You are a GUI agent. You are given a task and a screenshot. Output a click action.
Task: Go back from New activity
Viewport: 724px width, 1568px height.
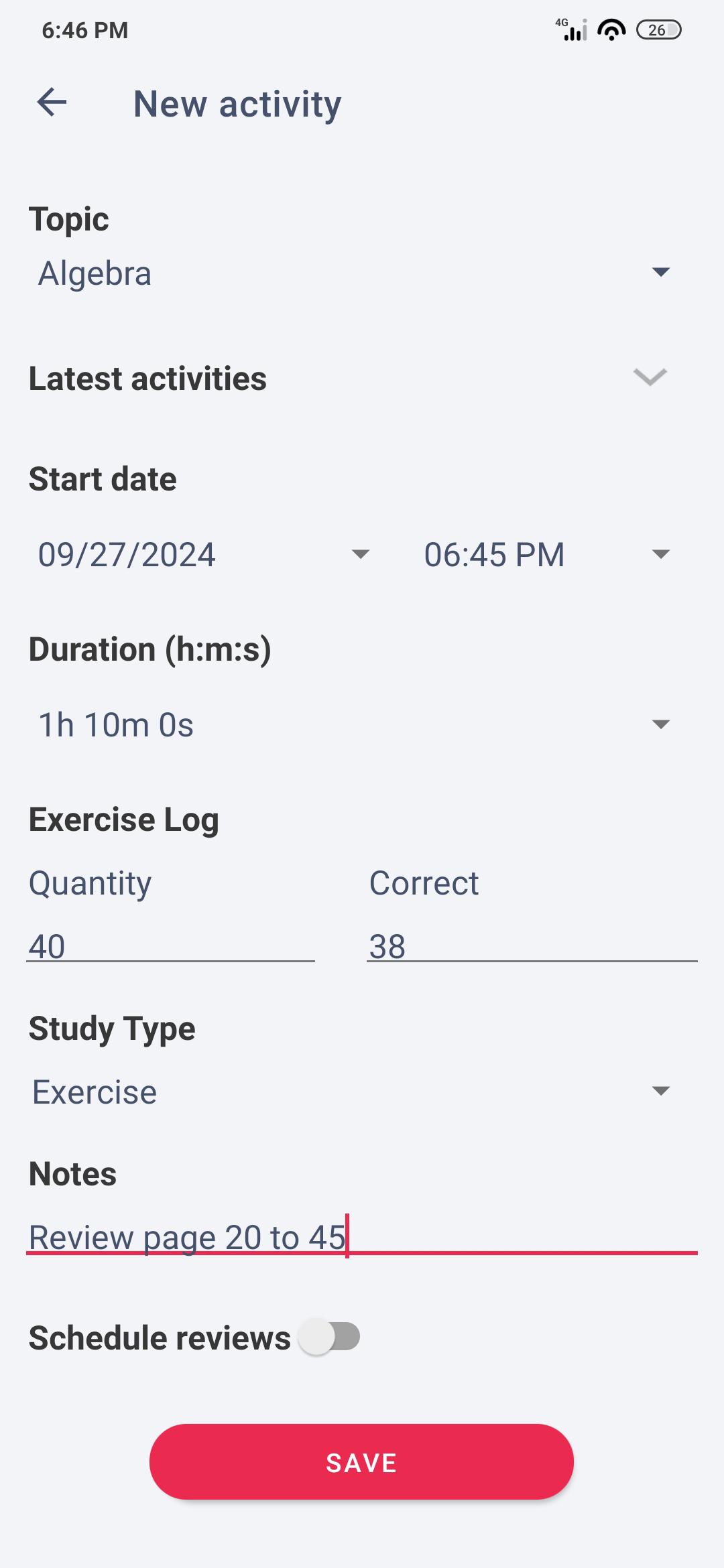(x=52, y=103)
